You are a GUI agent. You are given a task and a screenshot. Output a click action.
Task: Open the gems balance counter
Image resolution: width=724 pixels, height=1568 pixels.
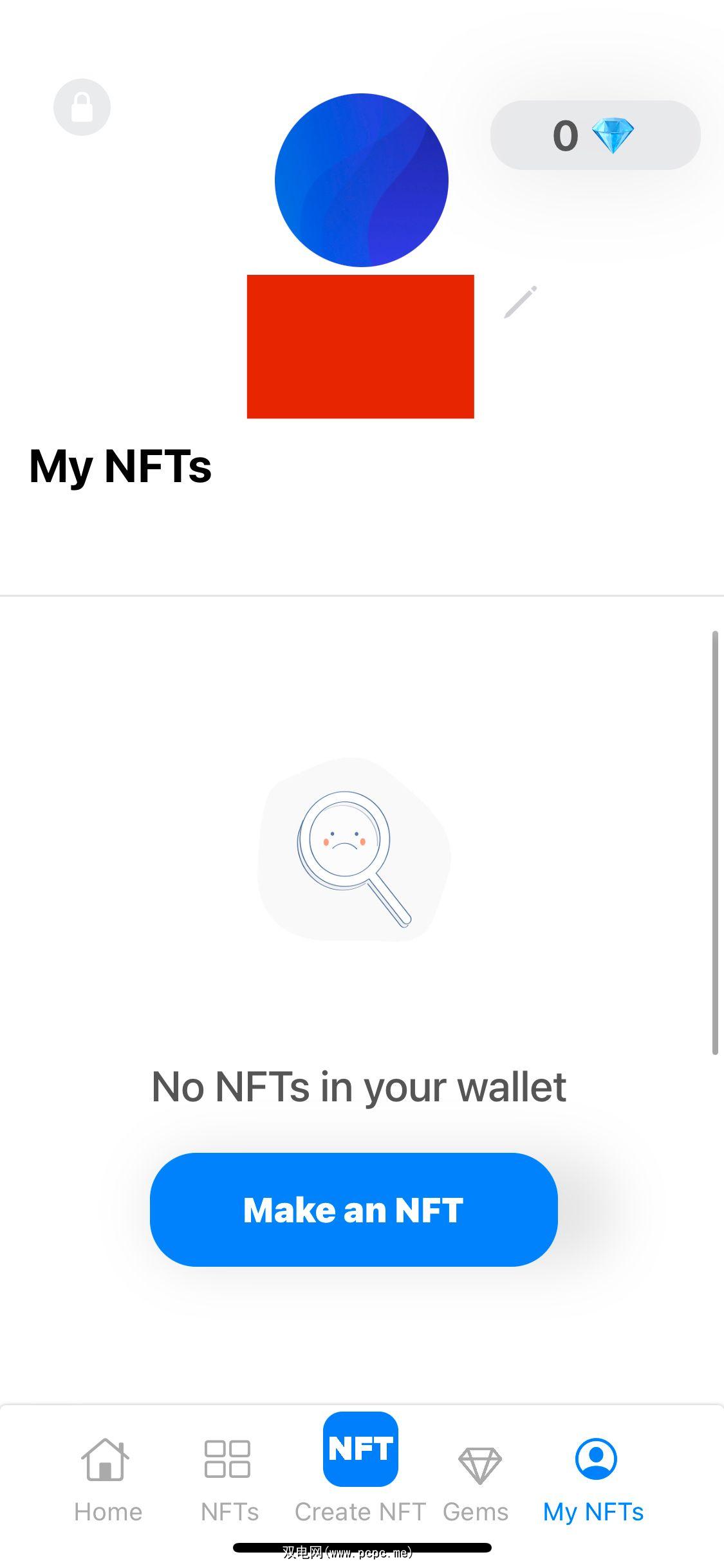595,135
